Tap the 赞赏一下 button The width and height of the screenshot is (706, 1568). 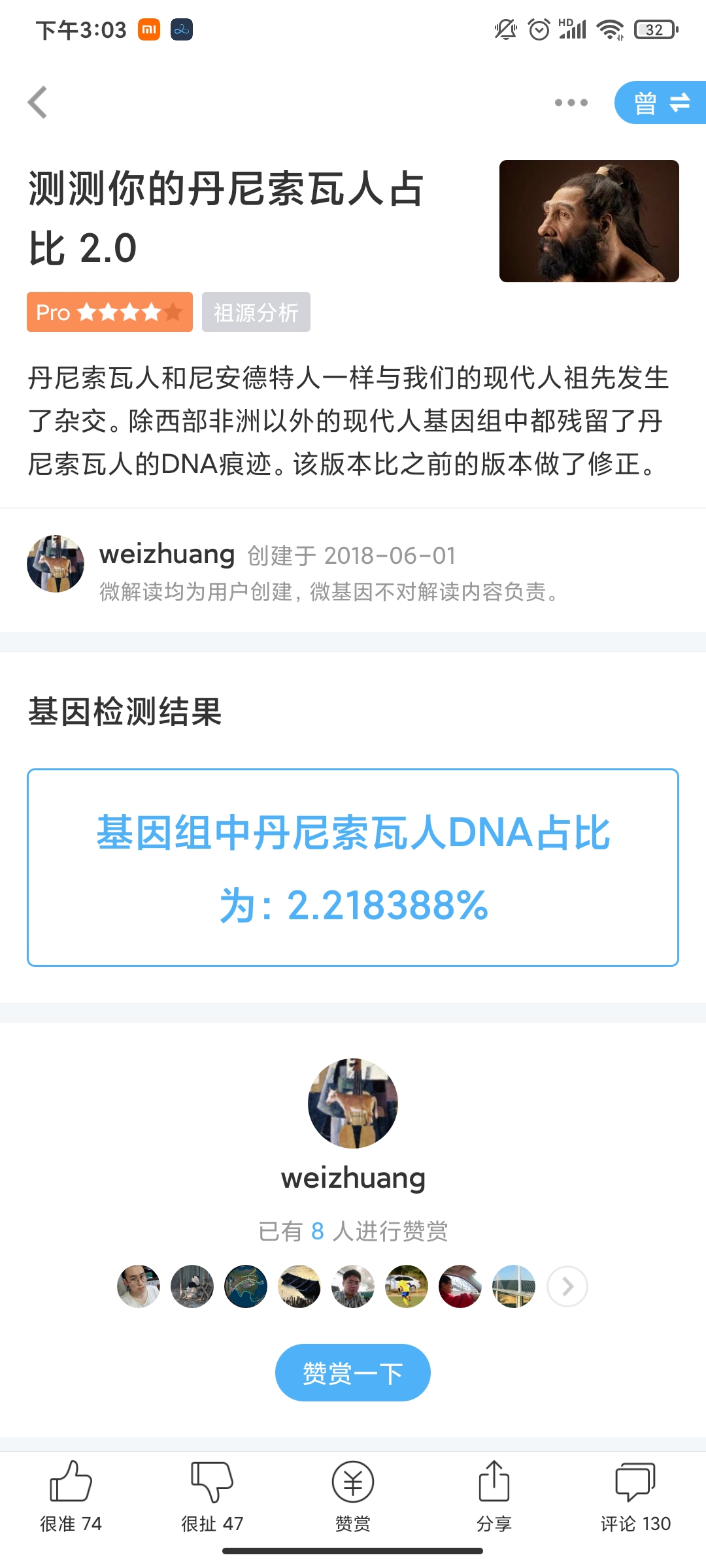coord(353,1373)
